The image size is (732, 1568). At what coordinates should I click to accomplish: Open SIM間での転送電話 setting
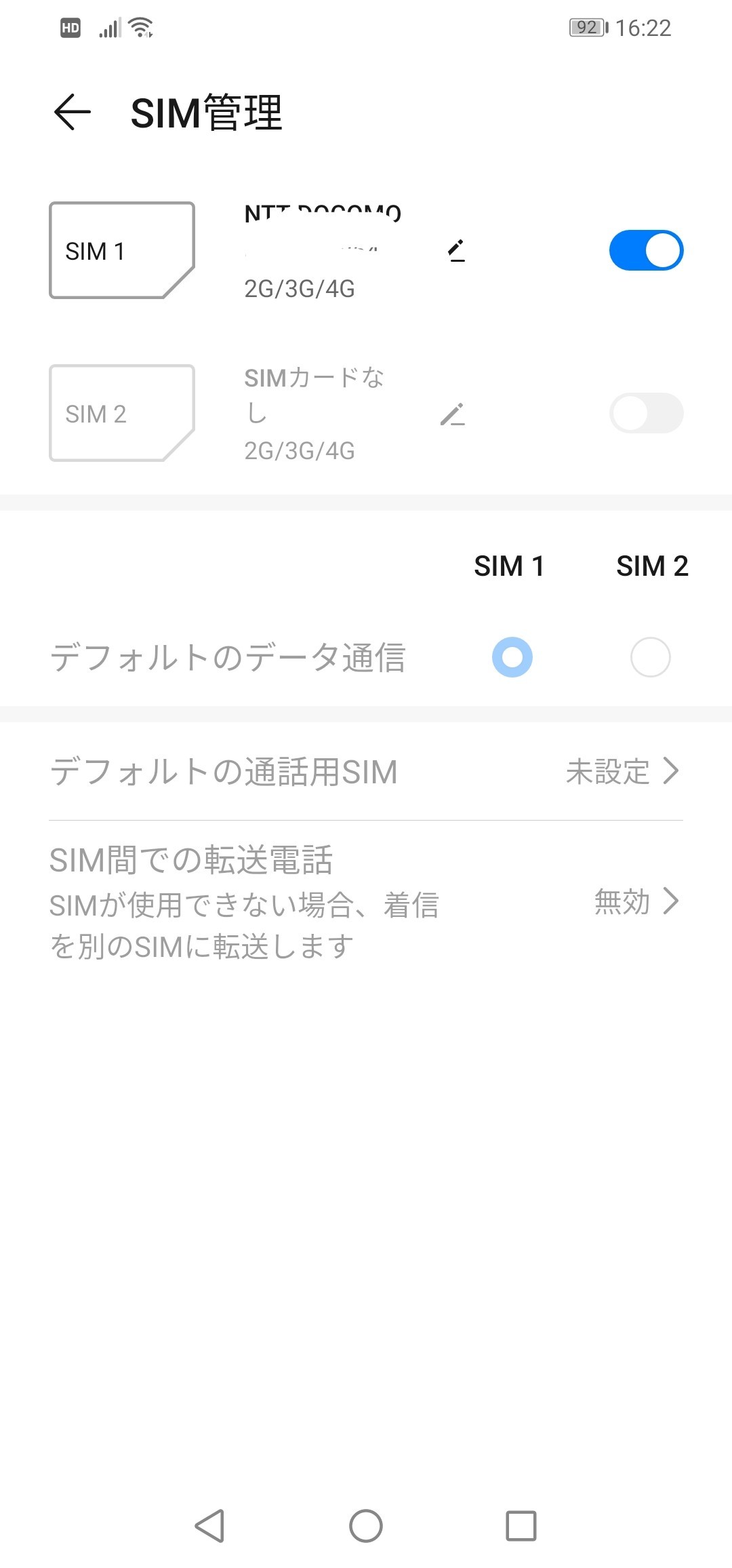(366, 902)
